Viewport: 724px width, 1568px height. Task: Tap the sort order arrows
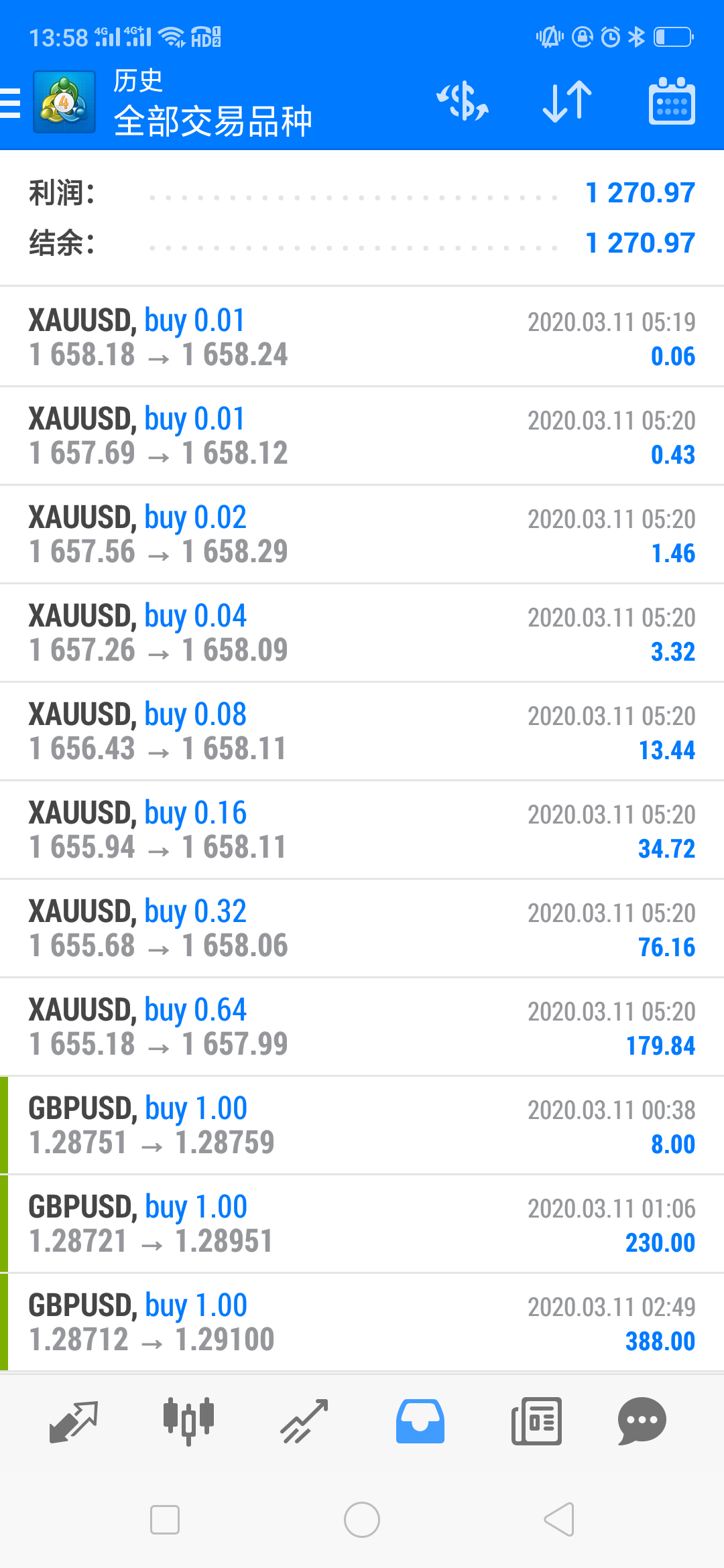pyautogui.click(x=567, y=102)
